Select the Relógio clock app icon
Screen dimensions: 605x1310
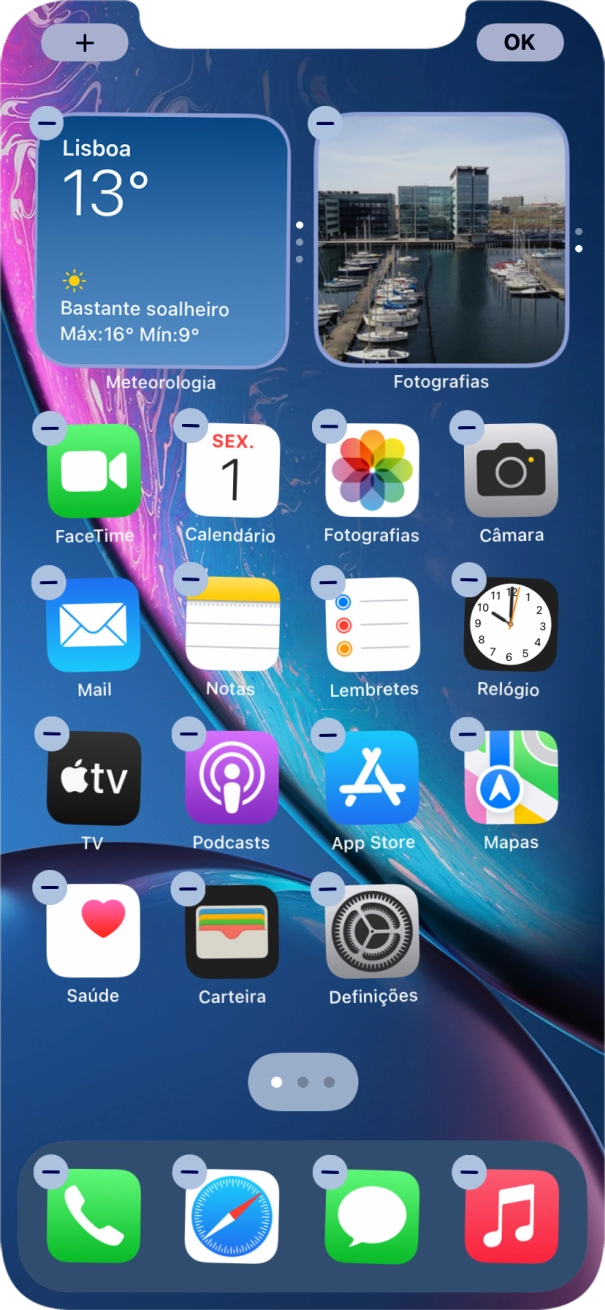click(x=511, y=625)
